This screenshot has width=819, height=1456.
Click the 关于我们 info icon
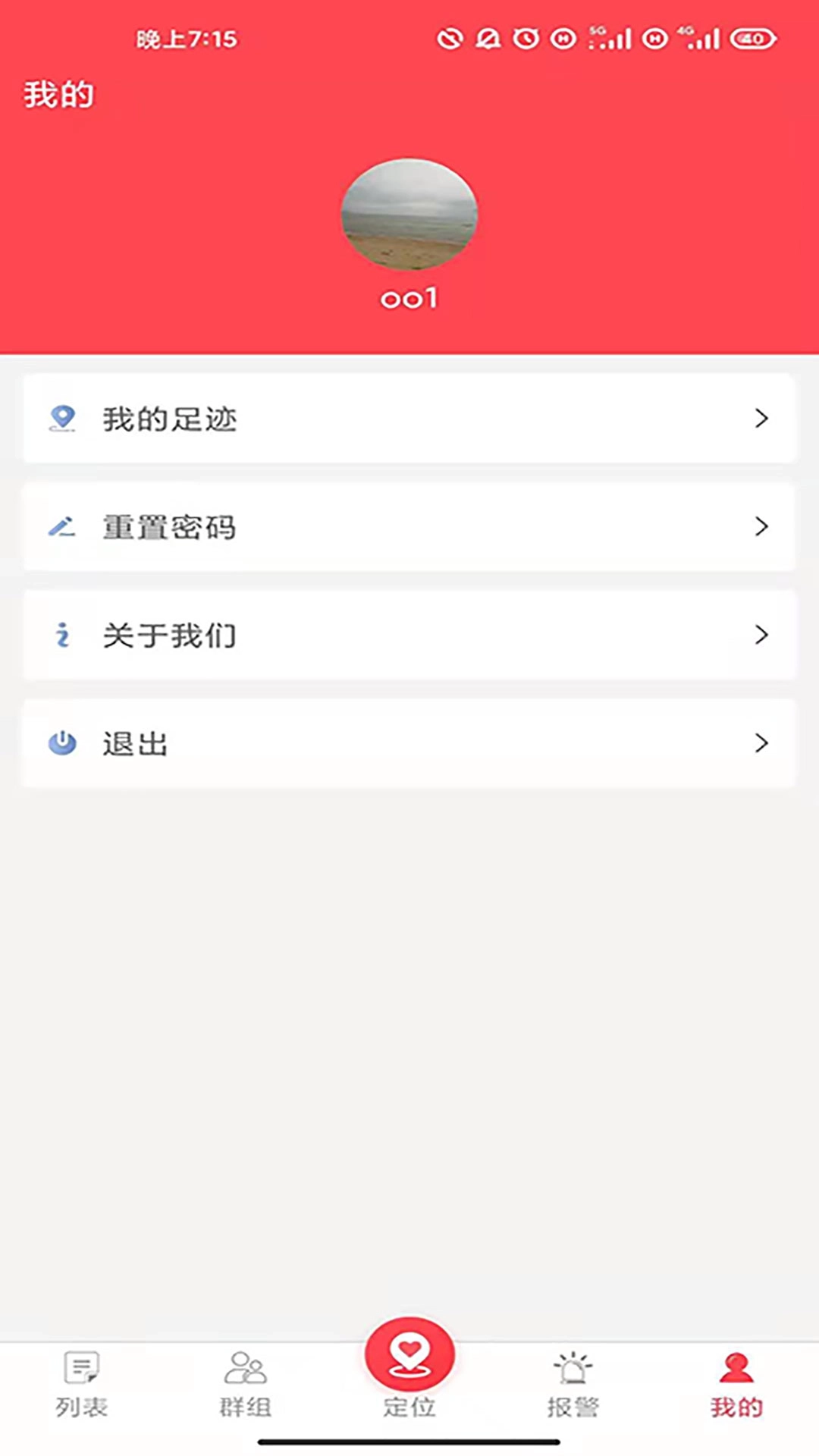click(64, 635)
